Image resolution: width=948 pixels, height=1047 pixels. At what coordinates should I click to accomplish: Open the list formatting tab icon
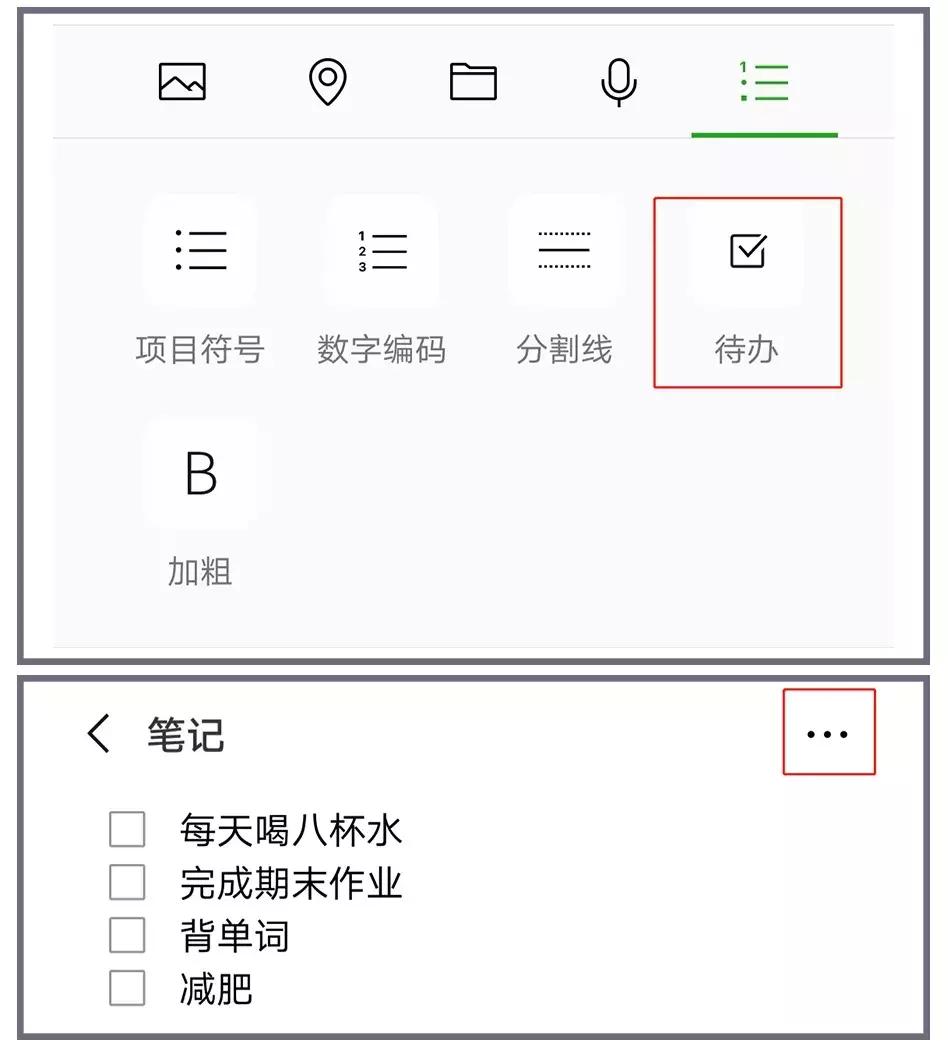click(764, 83)
